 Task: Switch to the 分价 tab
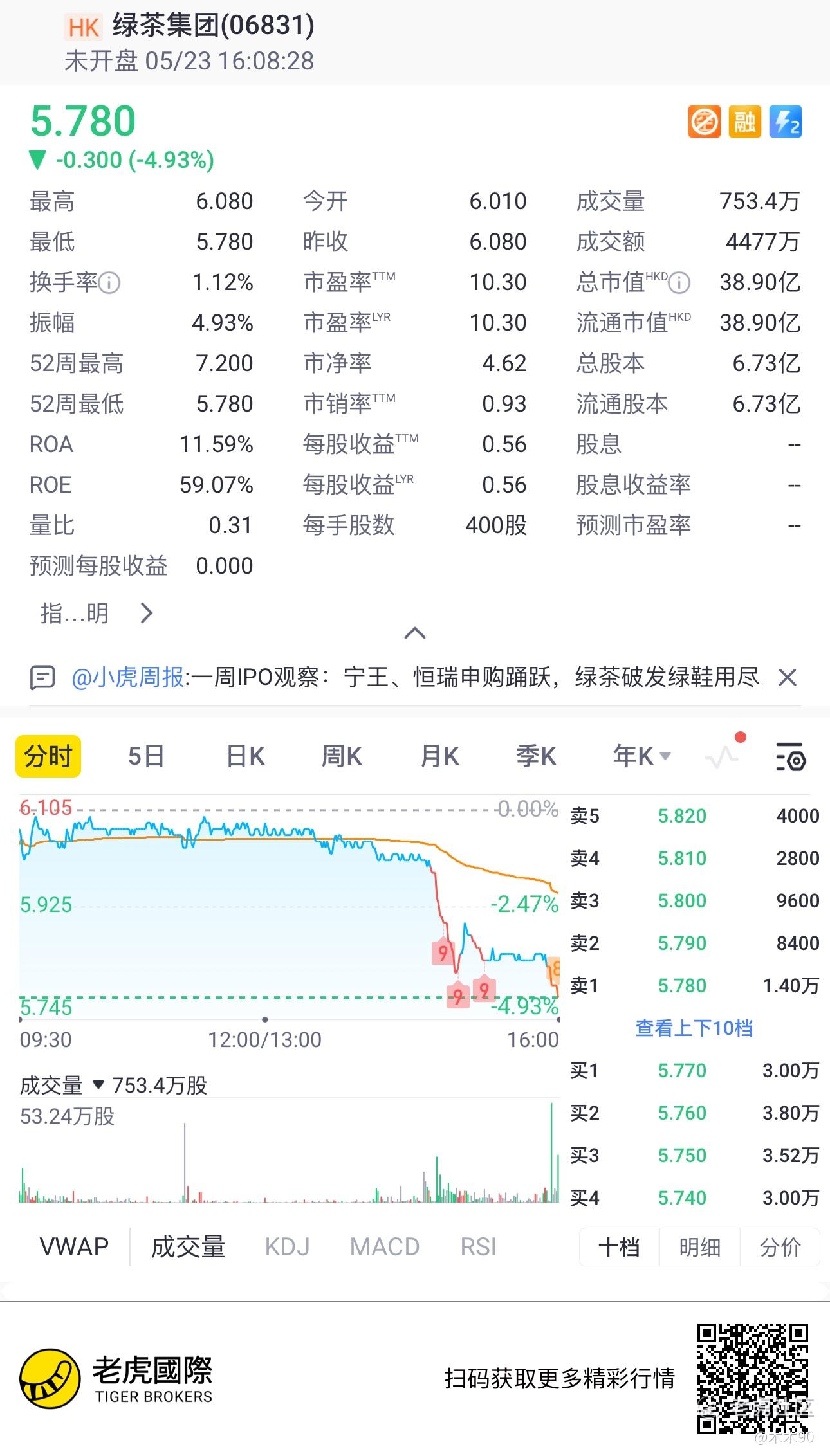pyautogui.click(x=780, y=1248)
